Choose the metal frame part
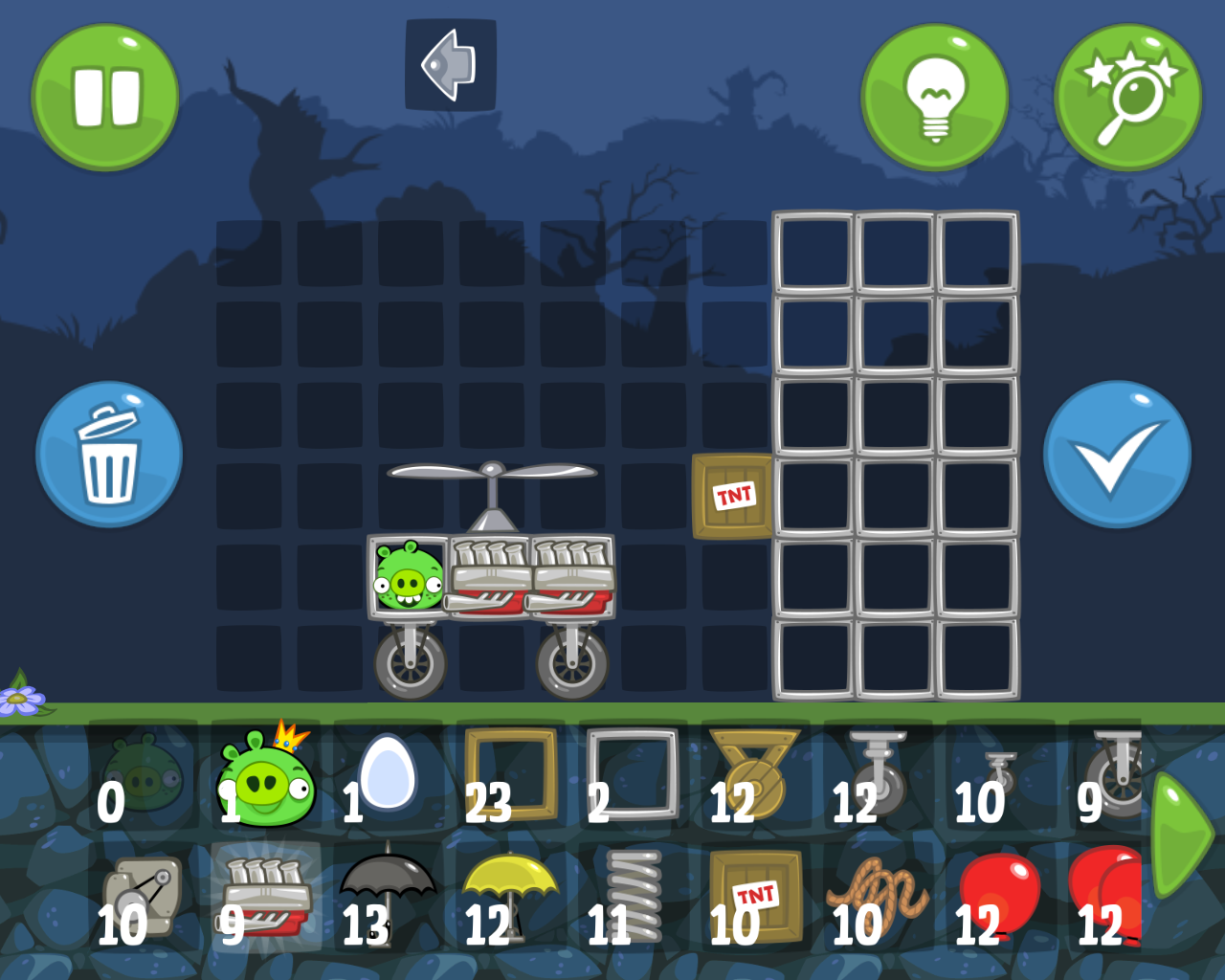Viewport: 1225px width, 980px height. (632, 775)
